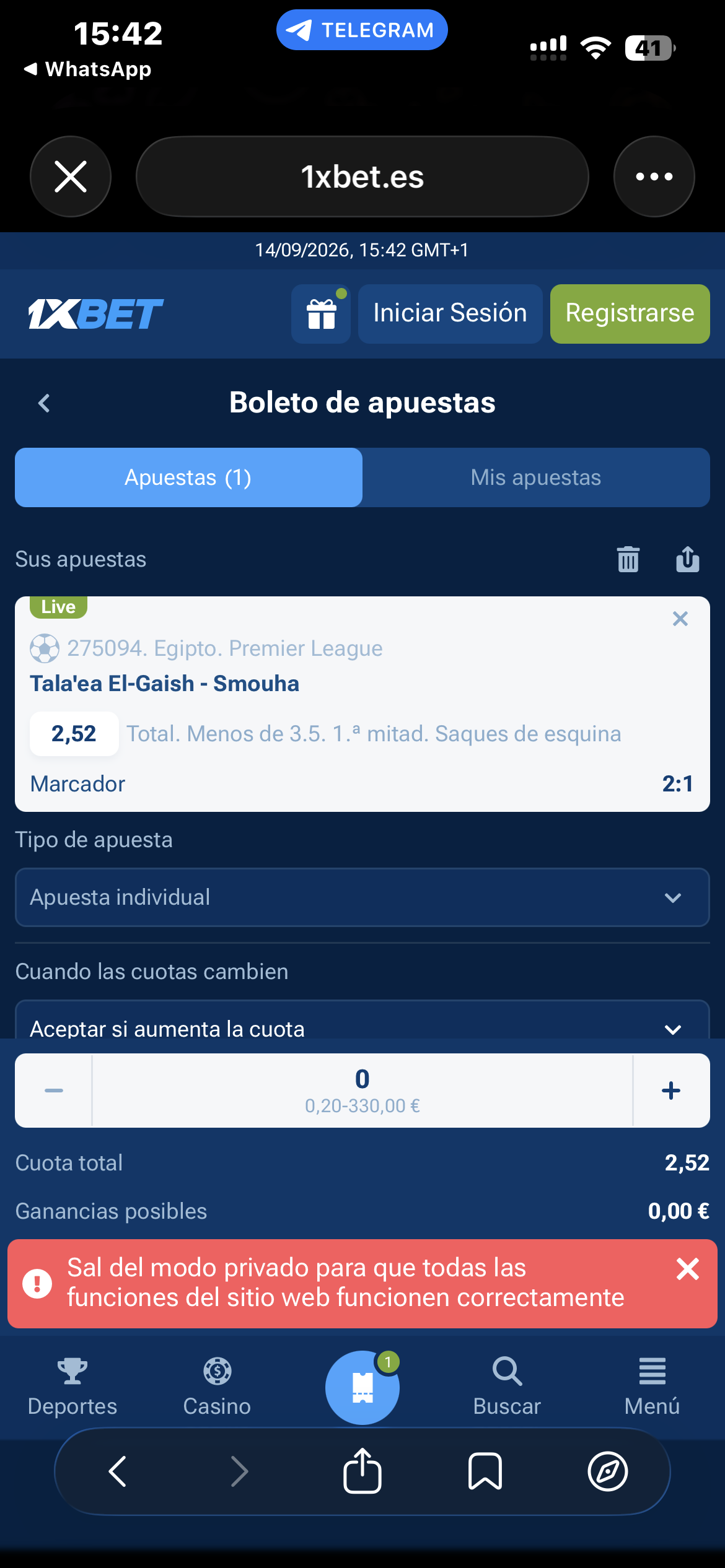Open the gift bonuses icon
This screenshot has width=725, height=1568.
pos(321,313)
